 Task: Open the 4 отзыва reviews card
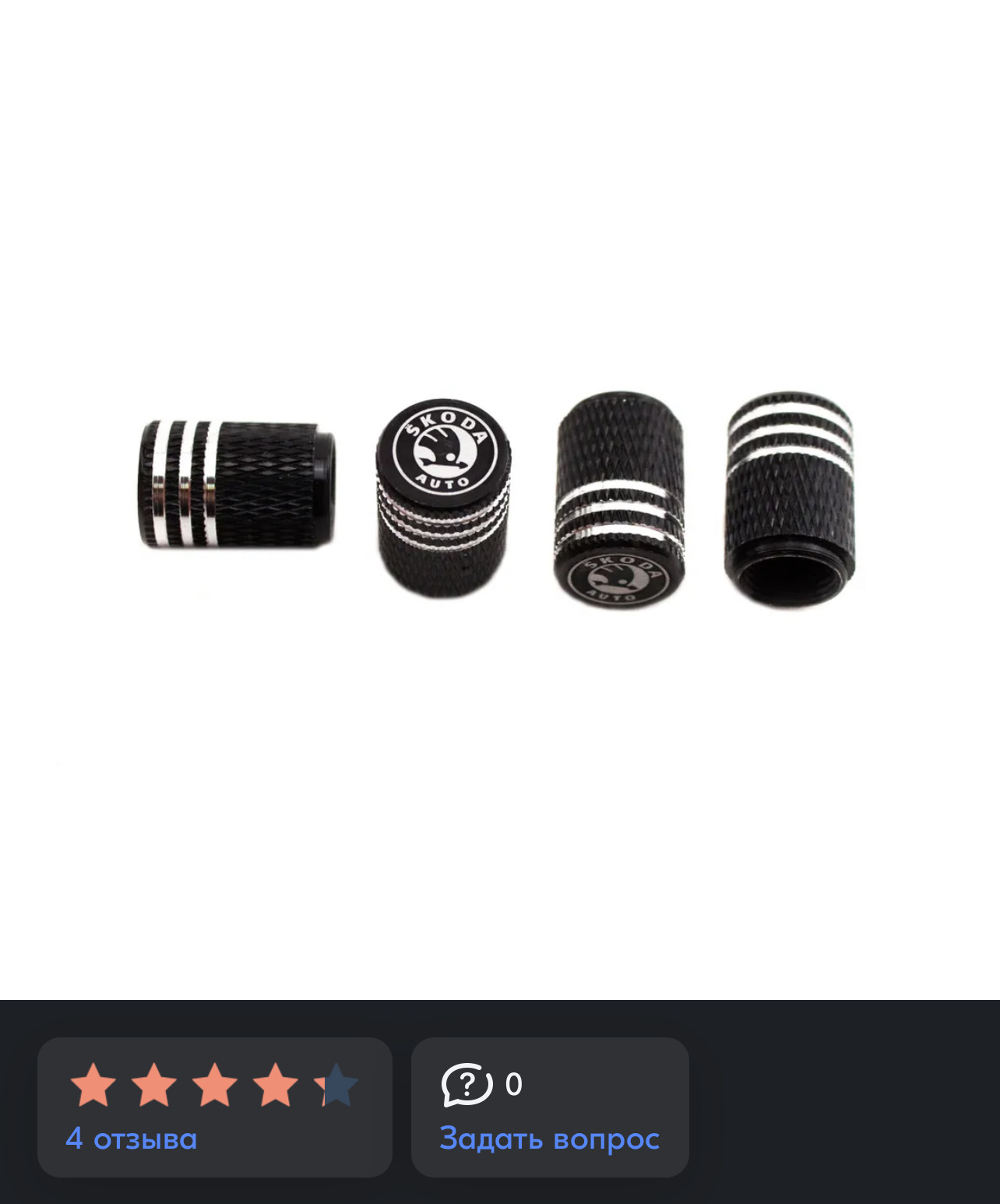[x=213, y=1107]
